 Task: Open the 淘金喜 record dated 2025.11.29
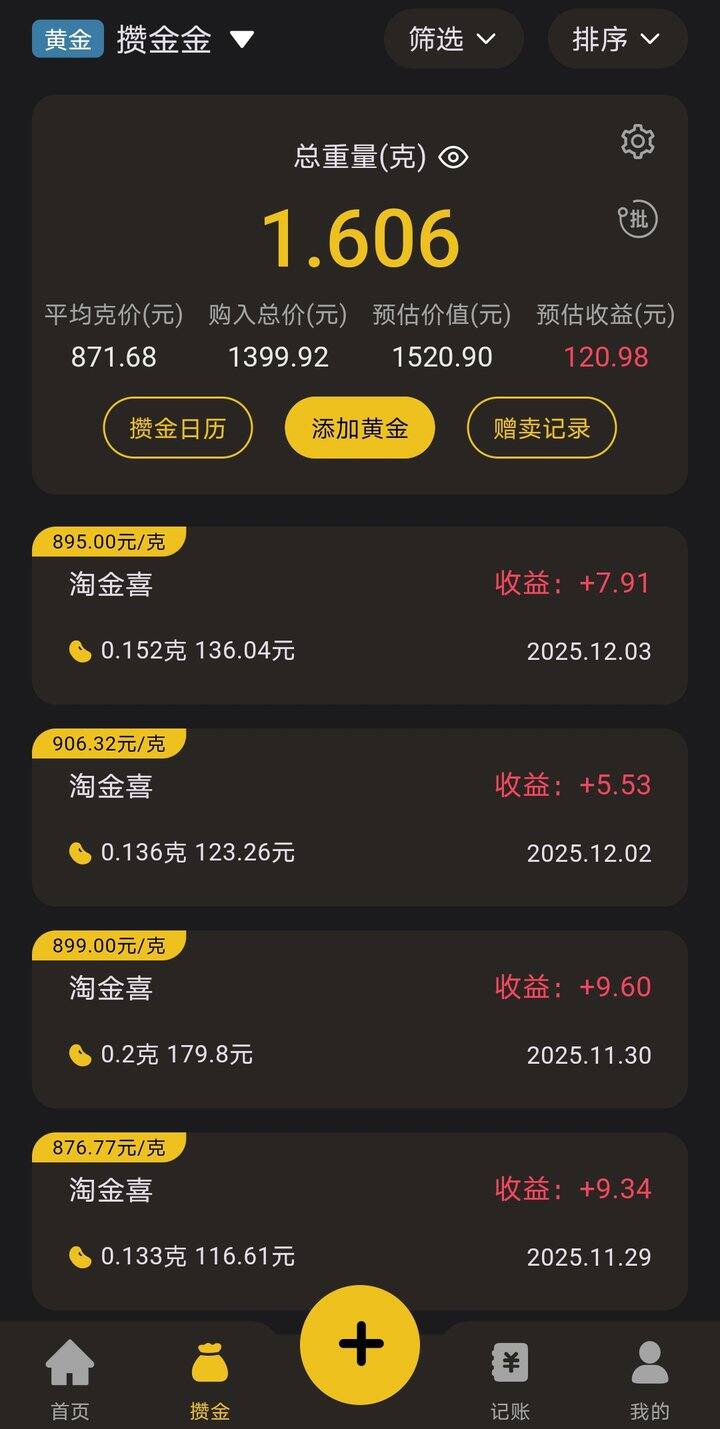coord(360,1222)
